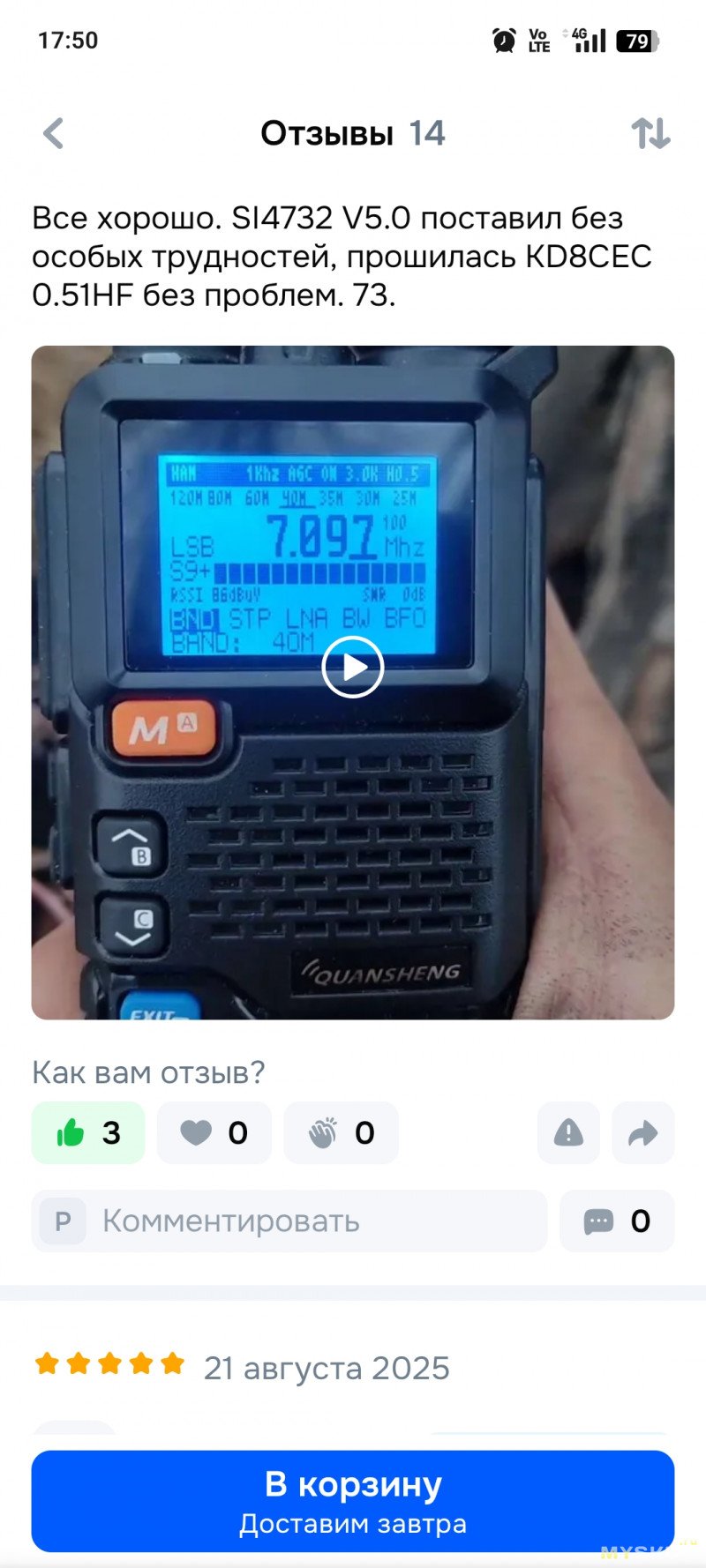Give the review a thumbs up

(88, 1132)
